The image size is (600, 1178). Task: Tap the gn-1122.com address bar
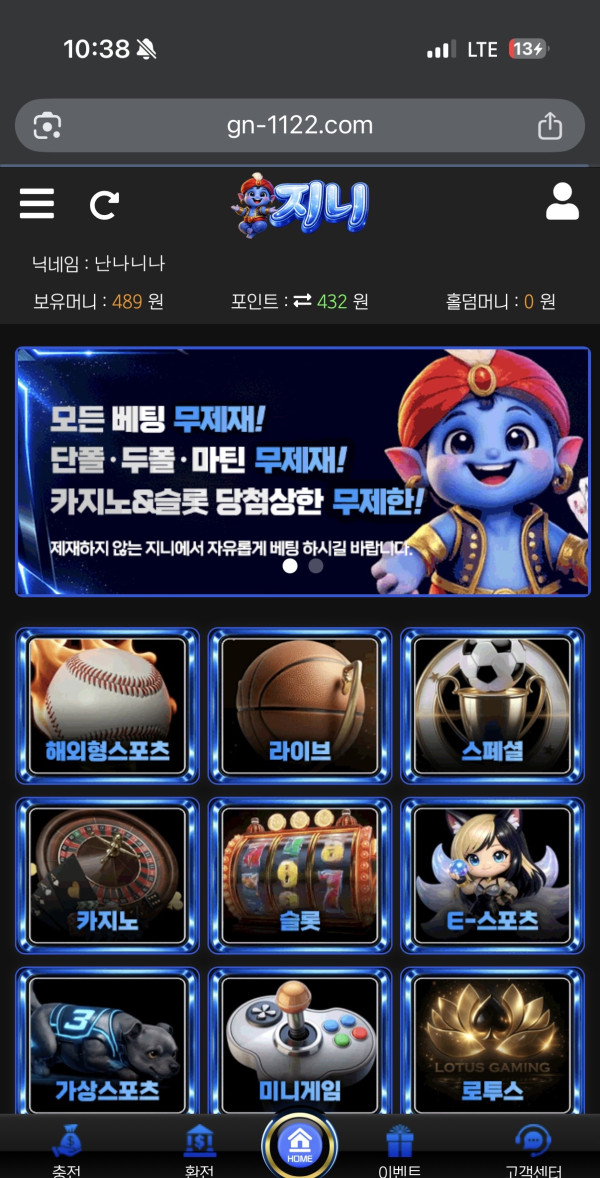click(x=299, y=126)
